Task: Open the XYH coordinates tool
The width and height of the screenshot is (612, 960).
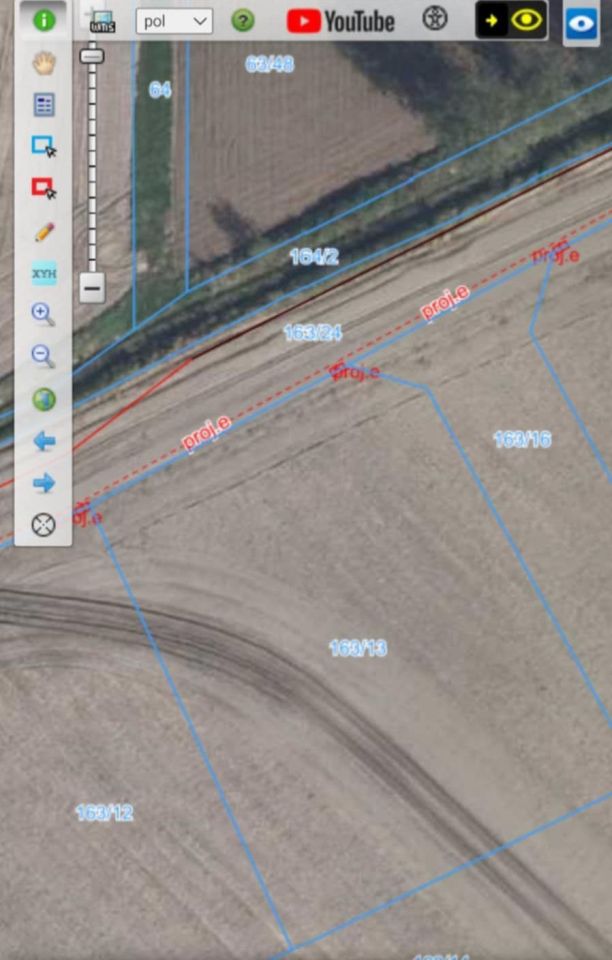Action: coord(43,273)
